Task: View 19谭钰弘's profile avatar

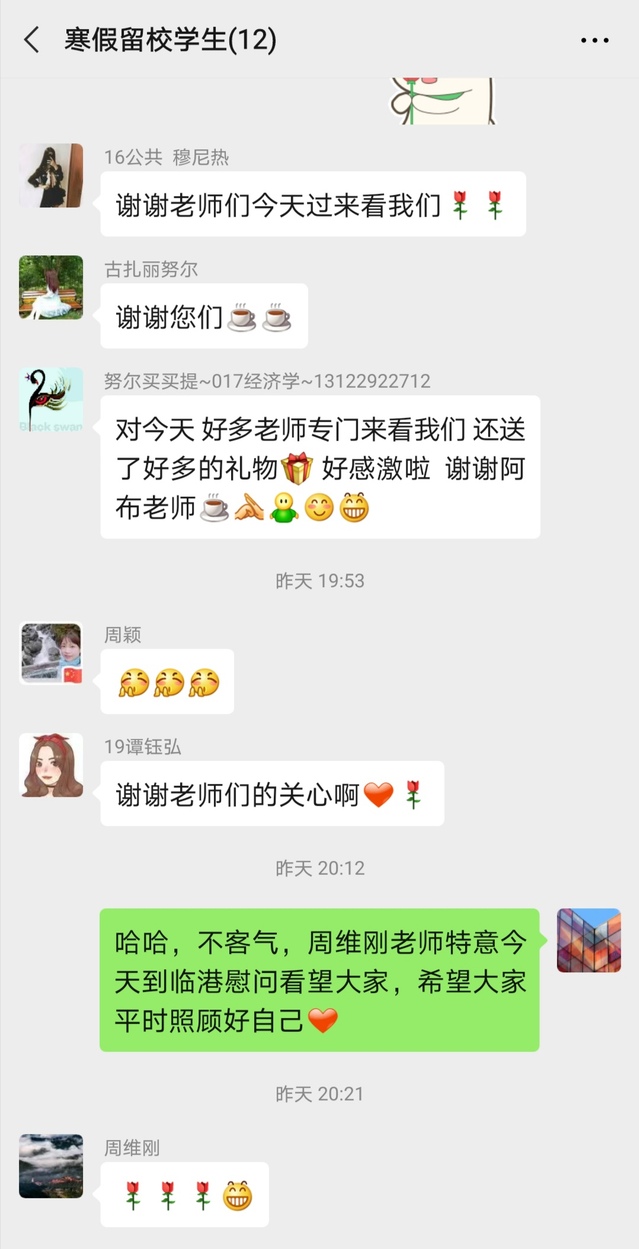Action: pyautogui.click(x=51, y=766)
